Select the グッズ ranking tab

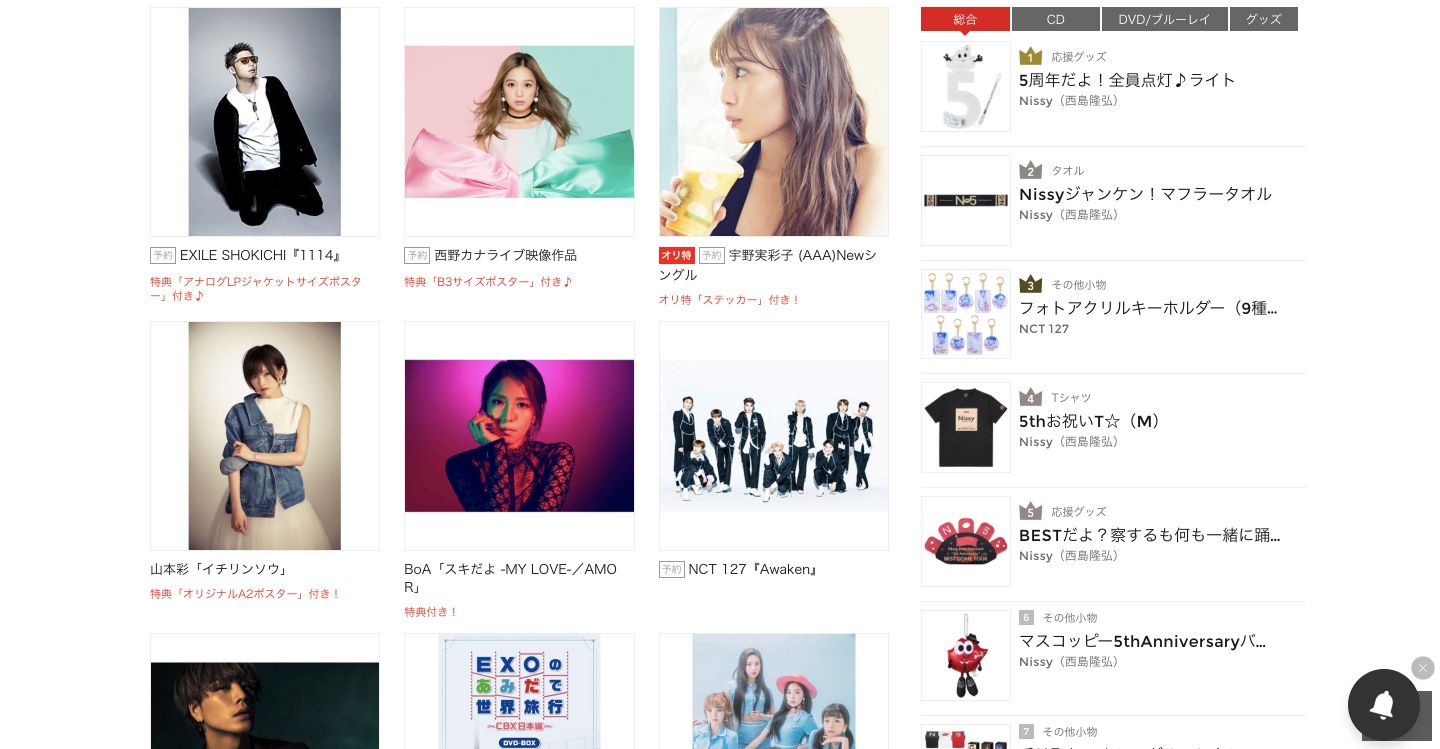[1263, 19]
